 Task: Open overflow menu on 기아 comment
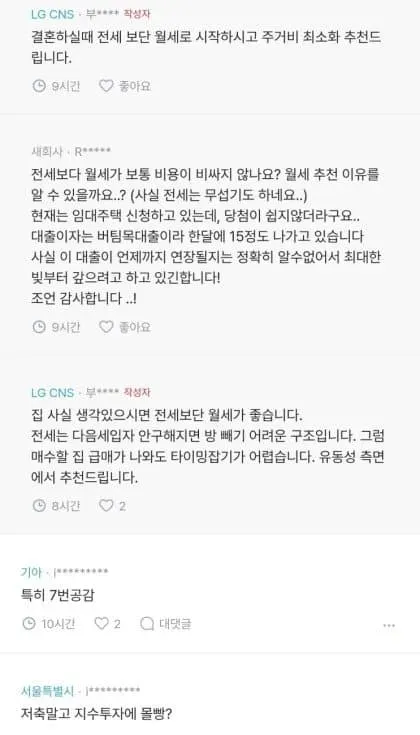click(x=389, y=625)
